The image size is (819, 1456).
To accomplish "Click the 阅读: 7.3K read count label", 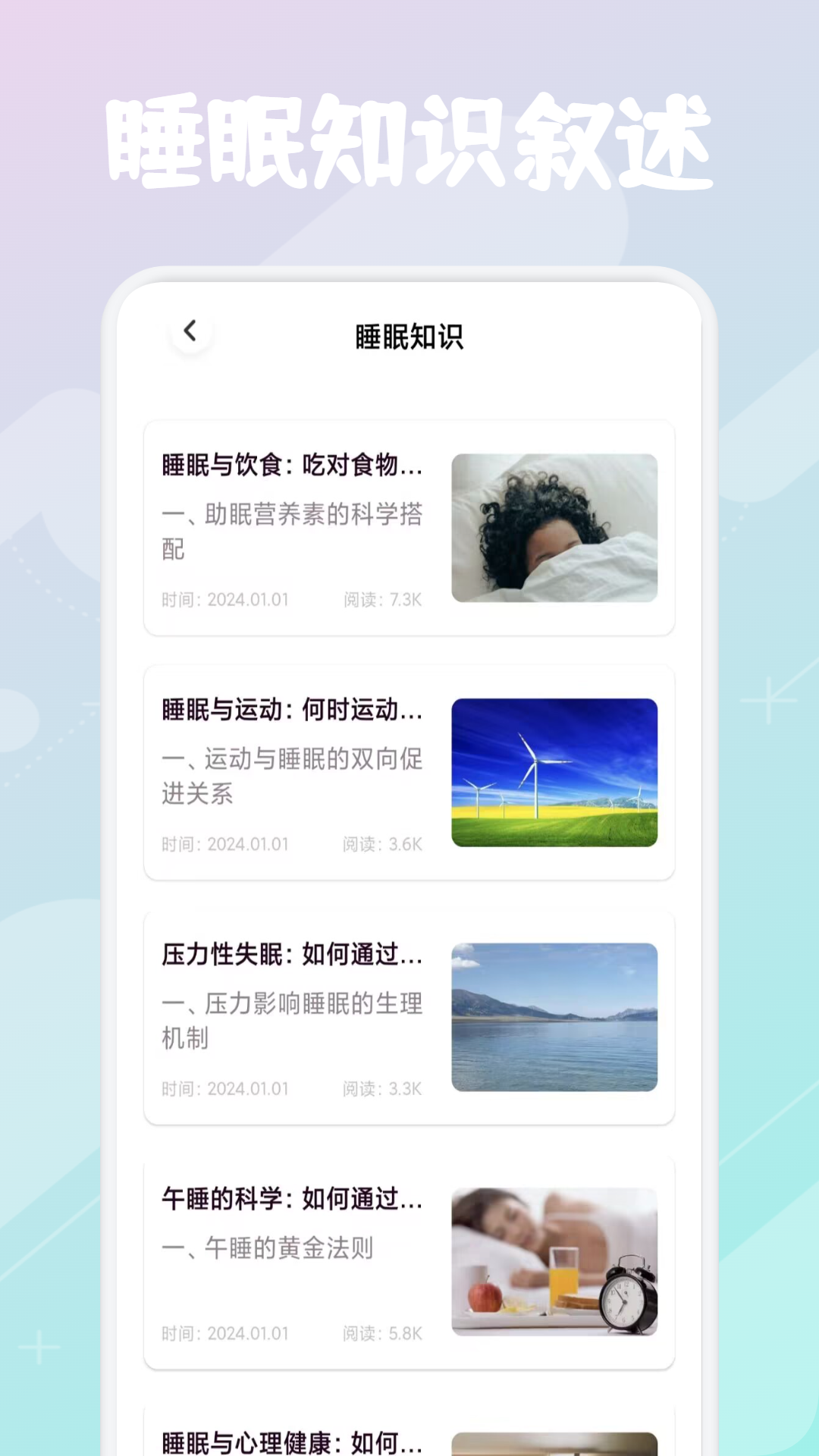I will tap(383, 600).
